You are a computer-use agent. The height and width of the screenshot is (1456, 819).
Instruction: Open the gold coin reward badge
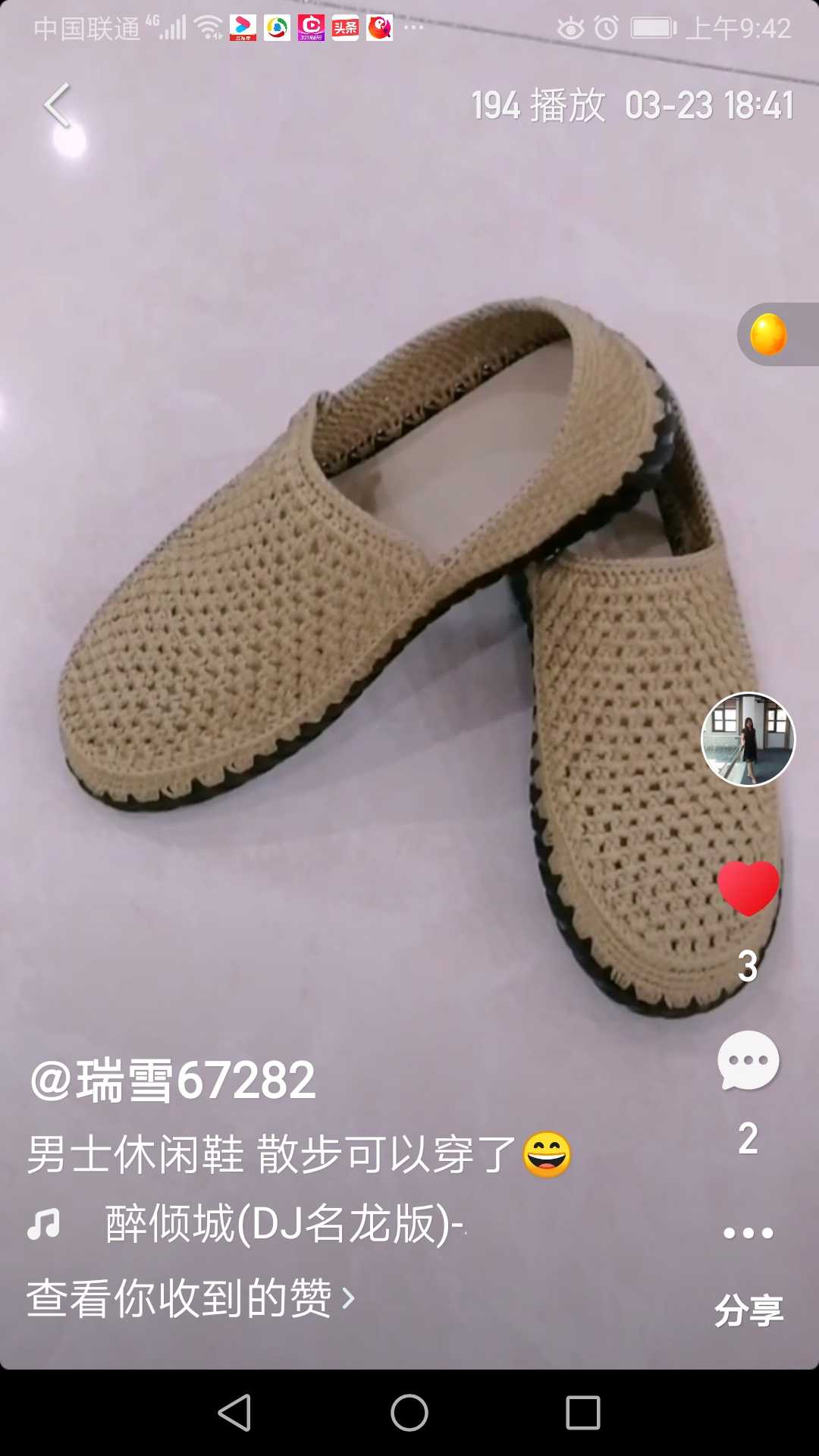pyautogui.click(x=769, y=334)
